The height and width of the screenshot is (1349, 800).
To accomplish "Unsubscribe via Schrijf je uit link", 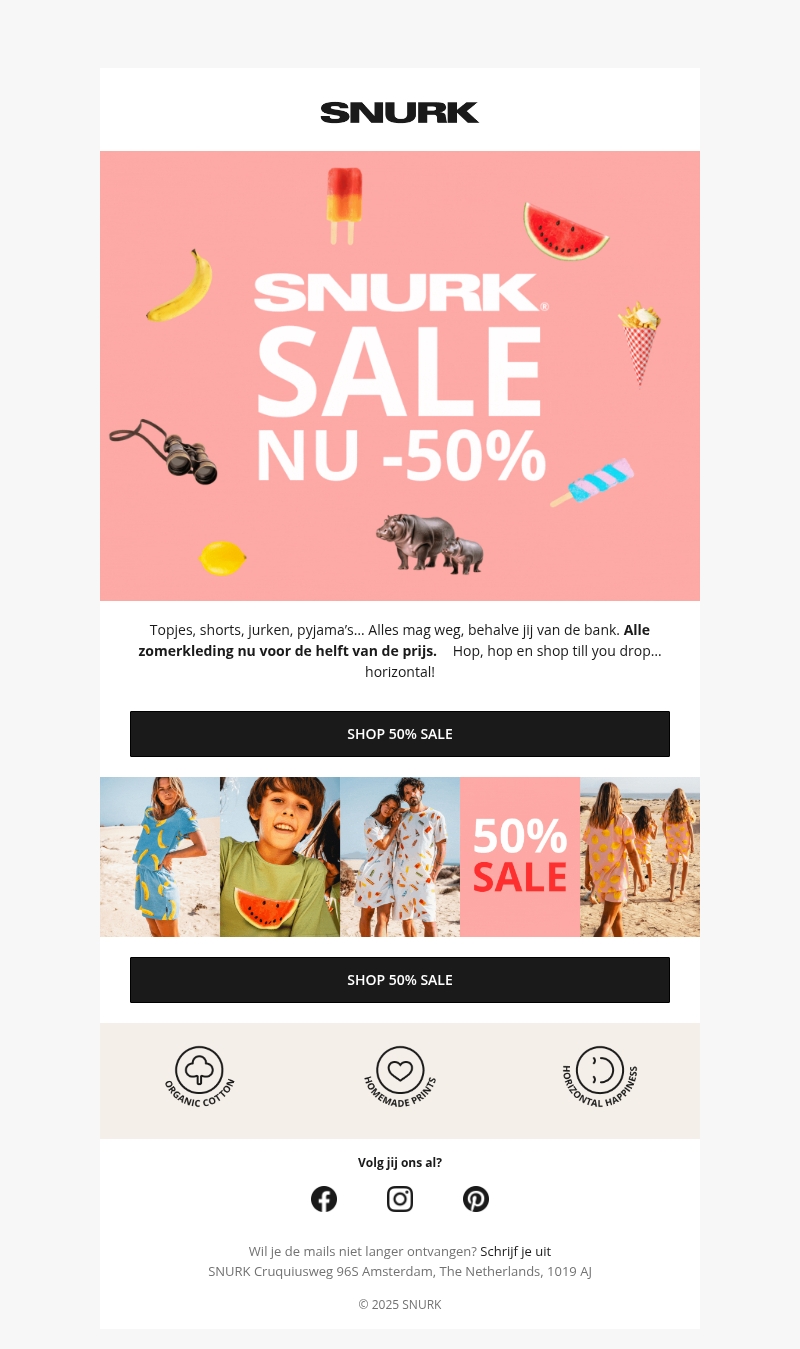I will [x=515, y=1251].
